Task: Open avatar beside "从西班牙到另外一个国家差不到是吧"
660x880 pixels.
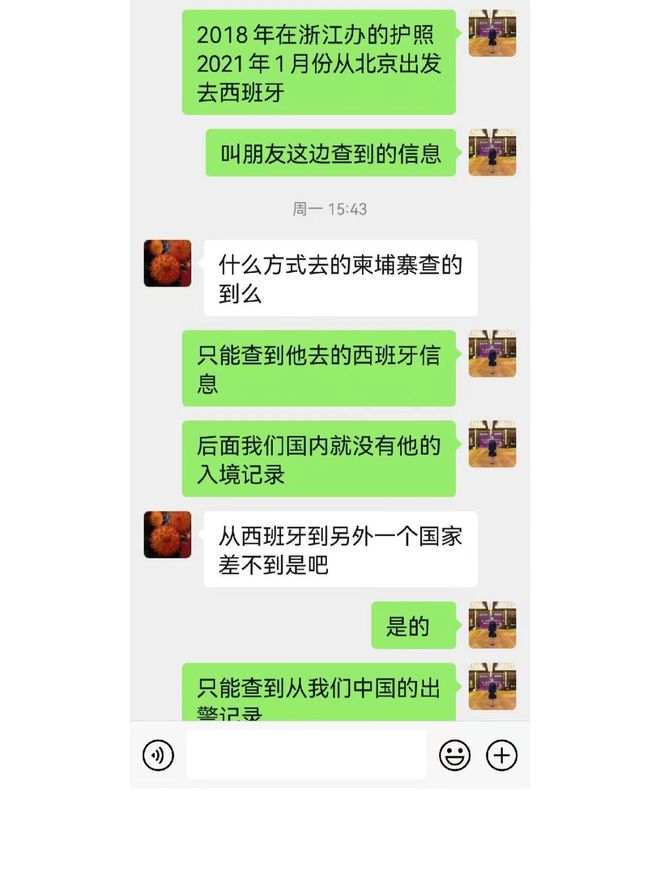Action: [x=167, y=534]
